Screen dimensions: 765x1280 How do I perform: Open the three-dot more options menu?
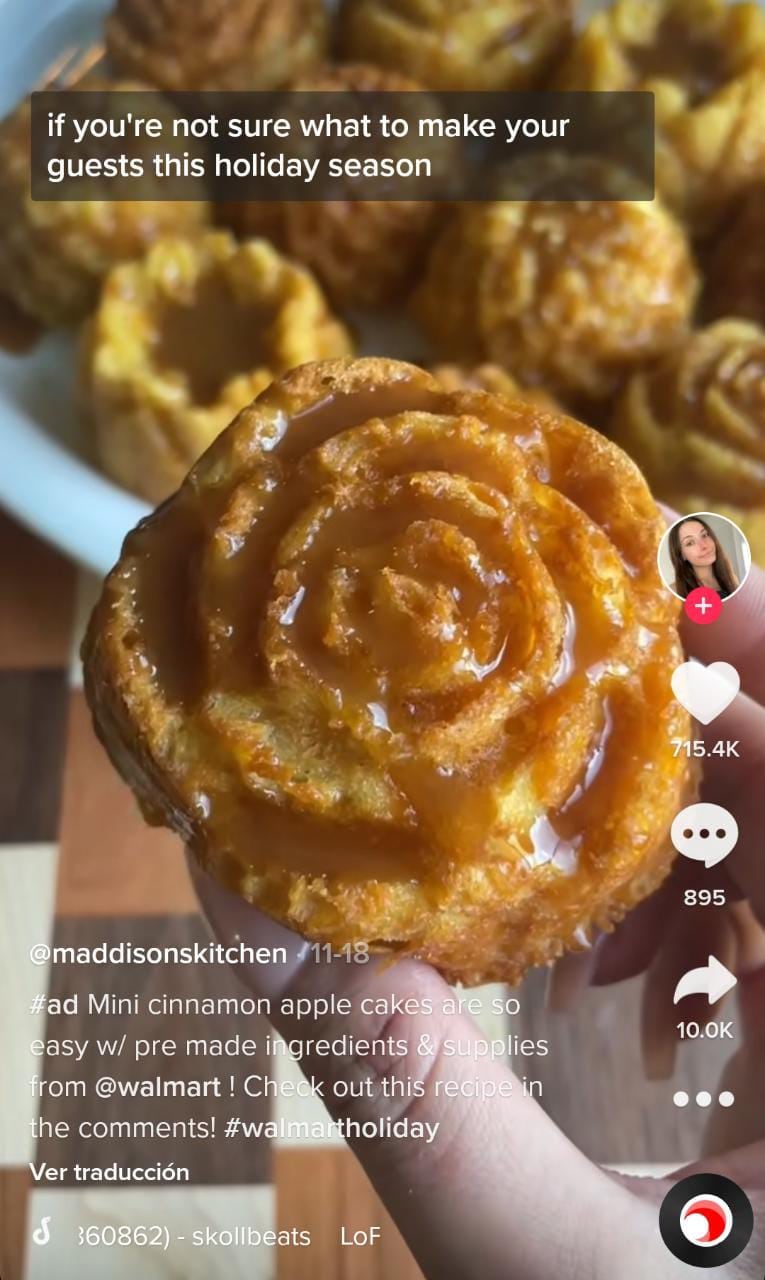tap(704, 1099)
